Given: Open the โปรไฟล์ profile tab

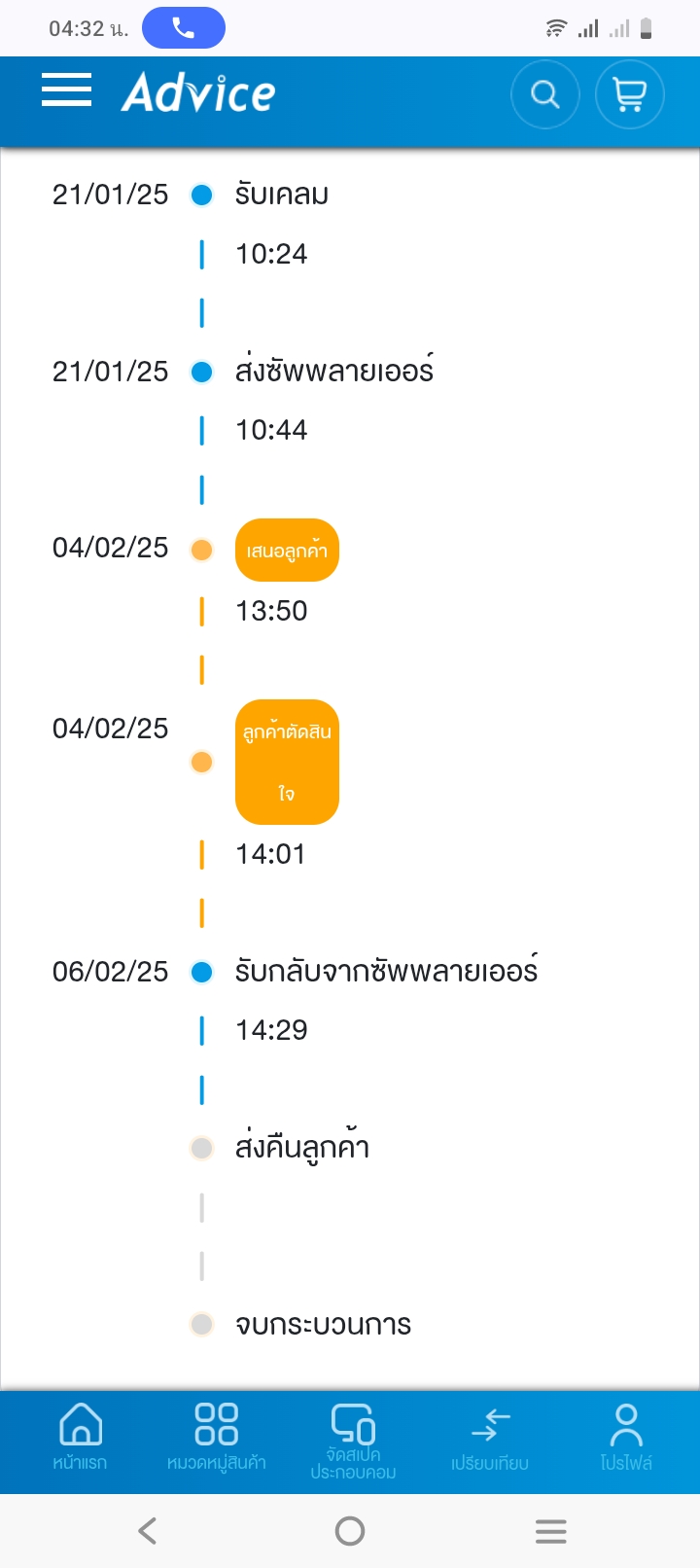Looking at the screenshot, I should [626, 1437].
